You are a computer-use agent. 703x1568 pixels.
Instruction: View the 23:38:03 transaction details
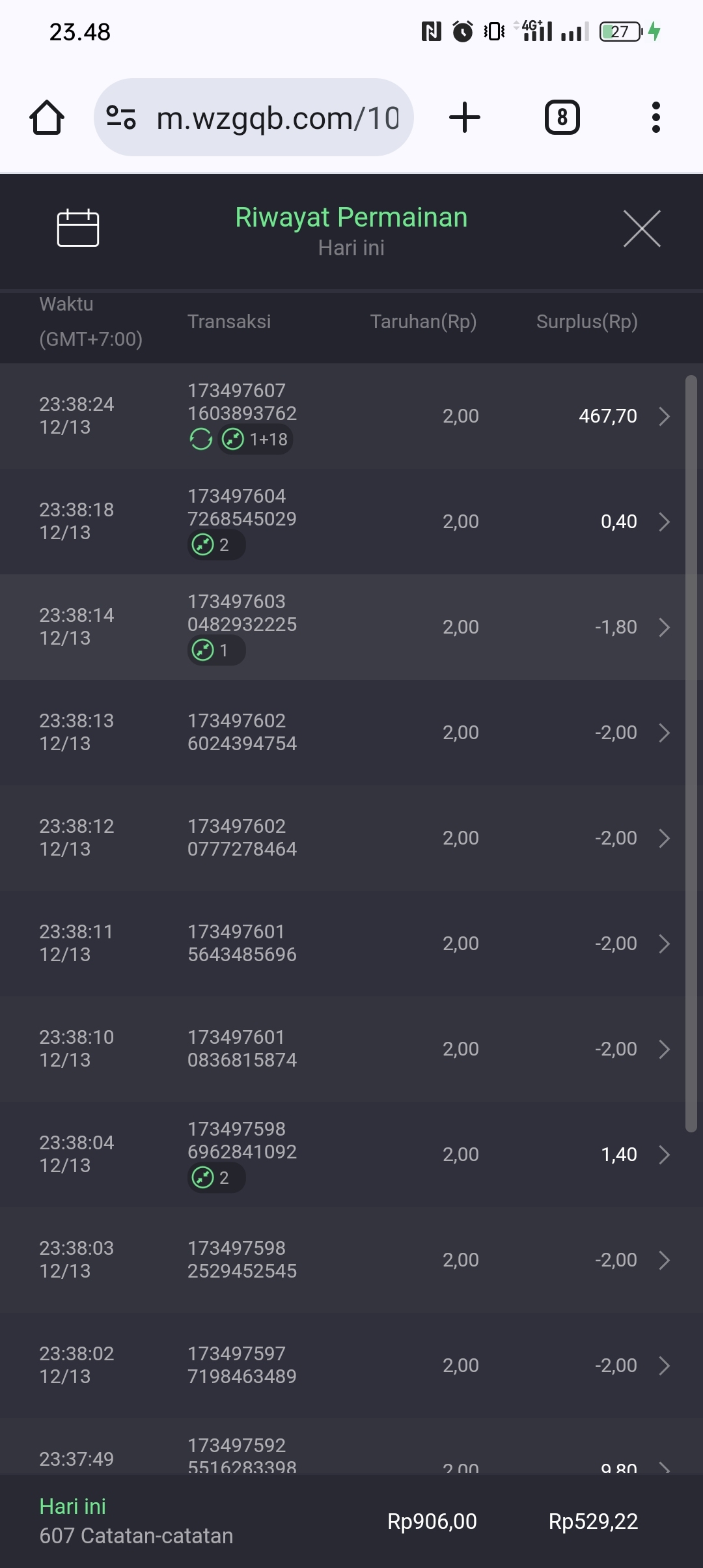click(351, 1260)
